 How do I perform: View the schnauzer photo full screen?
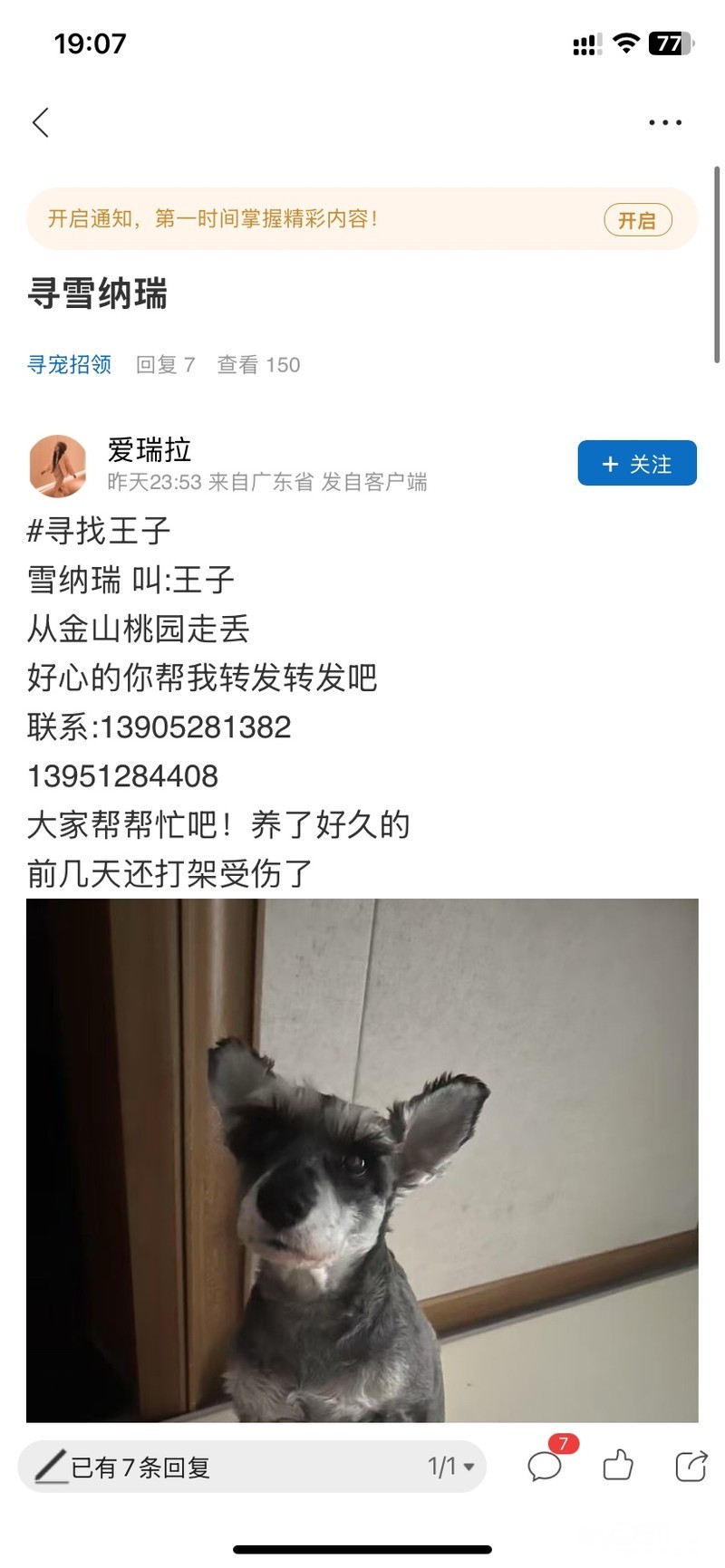click(x=362, y=1159)
